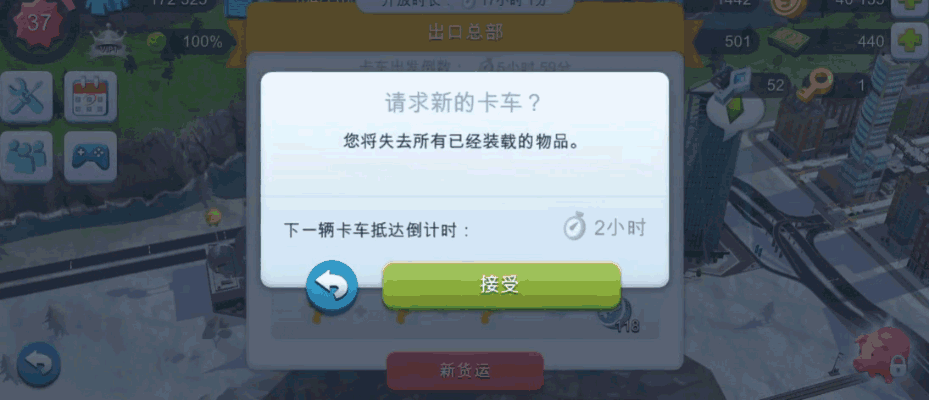This screenshot has height=400, width=929.
Task: Dismiss the dialog with the blue back arrow
Action: point(332,287)
